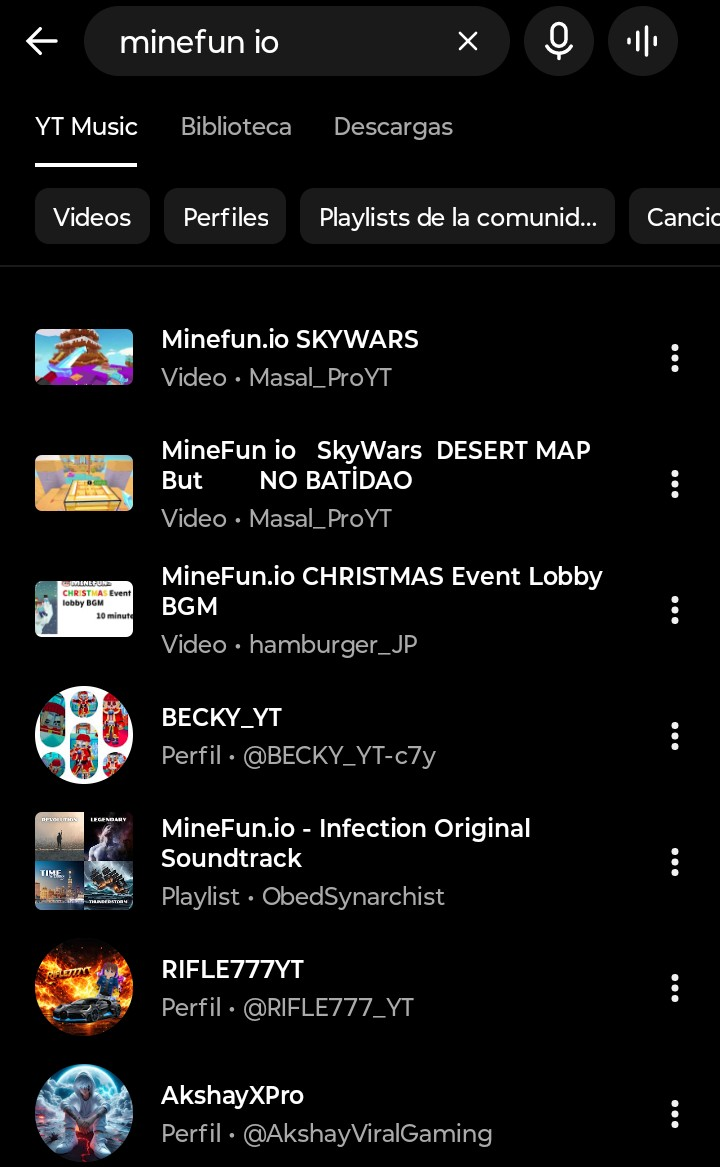Edit the "minefun io" search field
The height and width of the screenshot is (1167, 720).
tap(270, 41)
